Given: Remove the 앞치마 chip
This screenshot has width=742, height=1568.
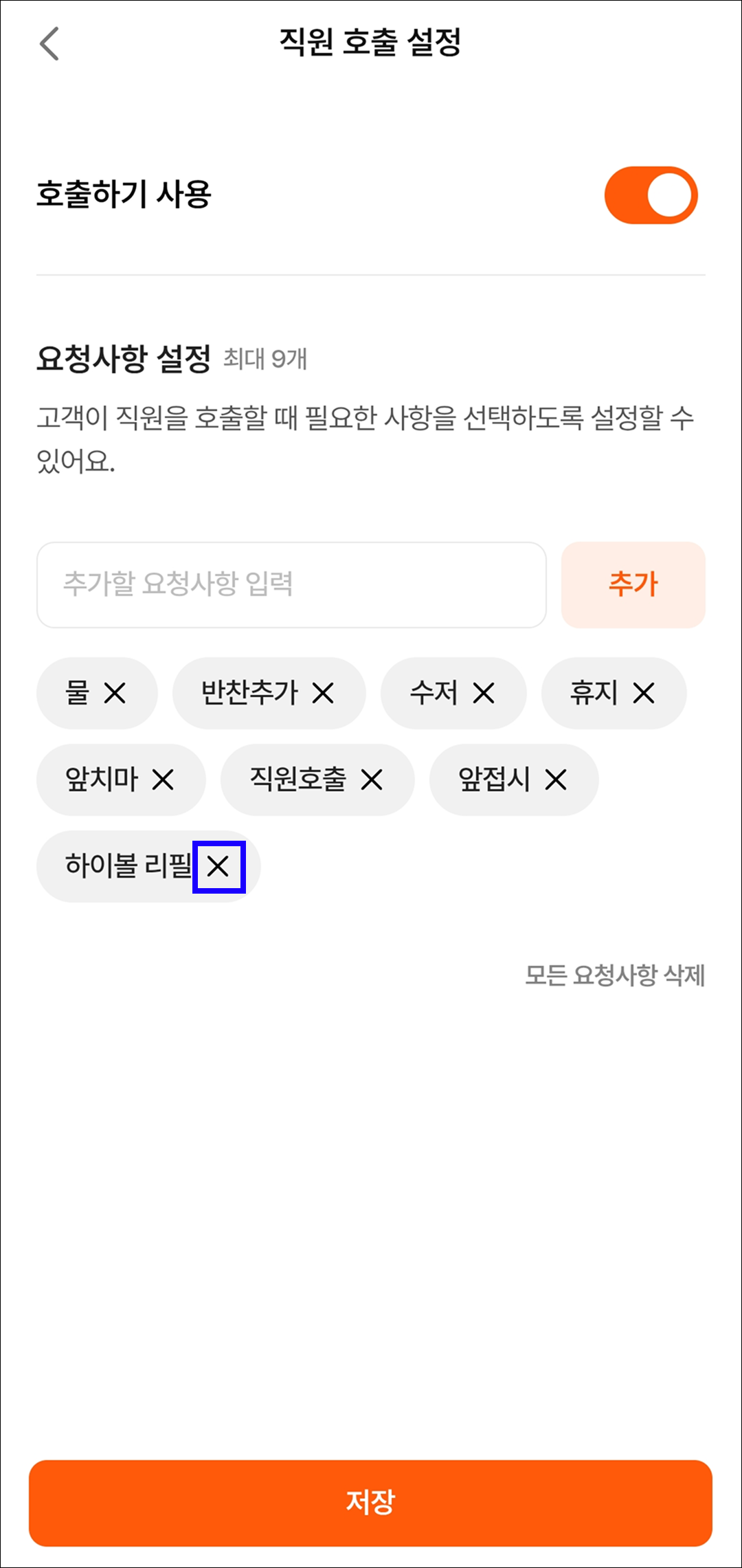Looking at the screenshot, I should pos(163,780).
